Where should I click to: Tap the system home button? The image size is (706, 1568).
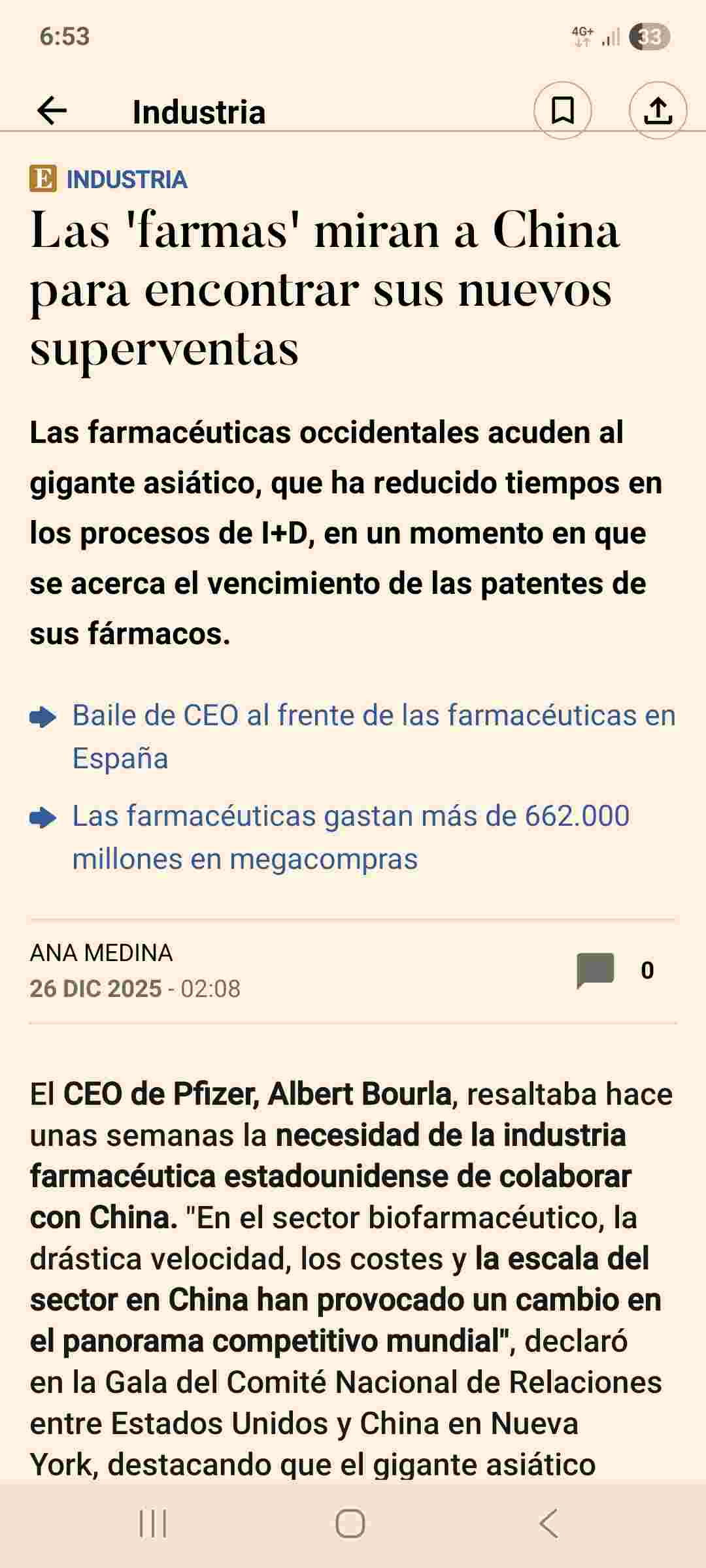pos(350,1524)
